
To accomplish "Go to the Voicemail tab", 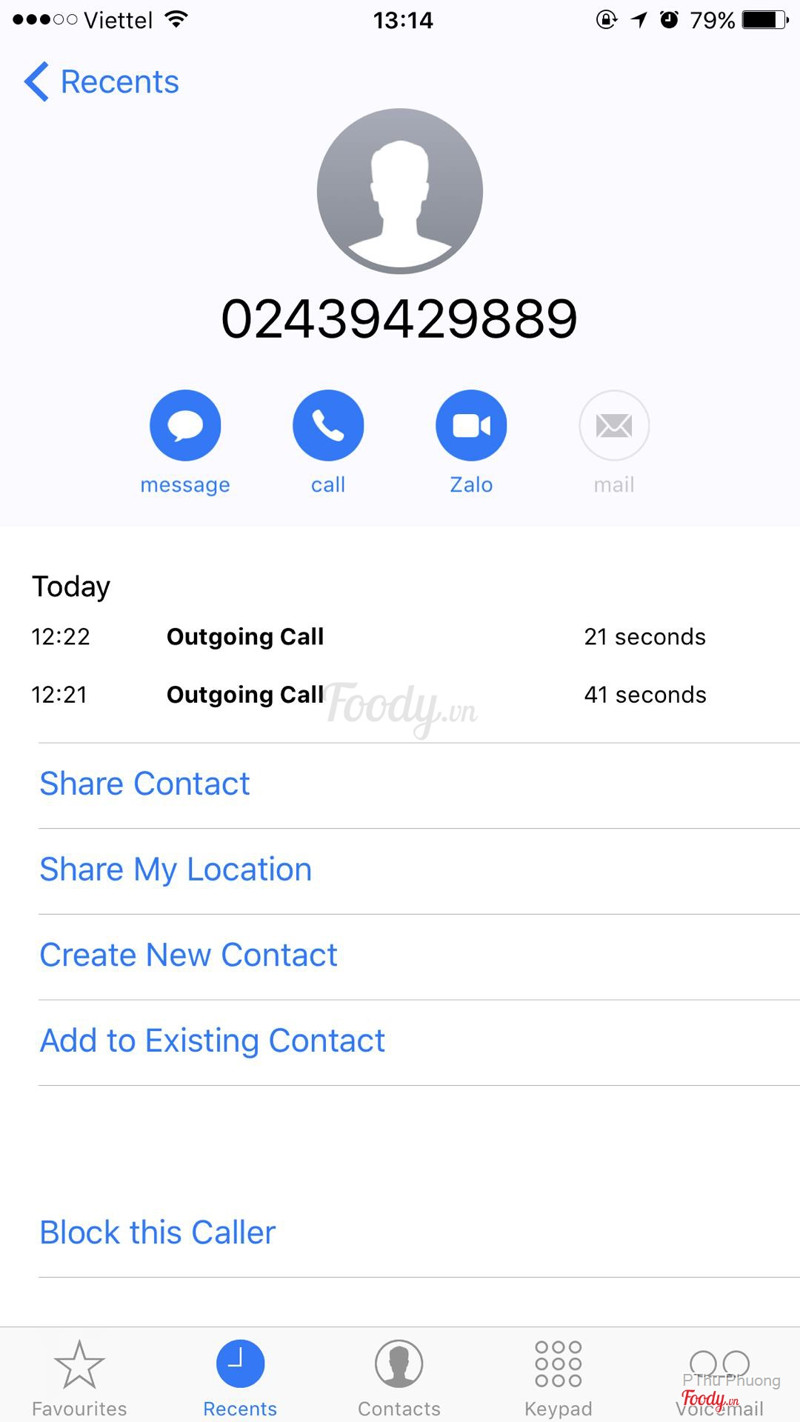I will (x=719, y=1378).
